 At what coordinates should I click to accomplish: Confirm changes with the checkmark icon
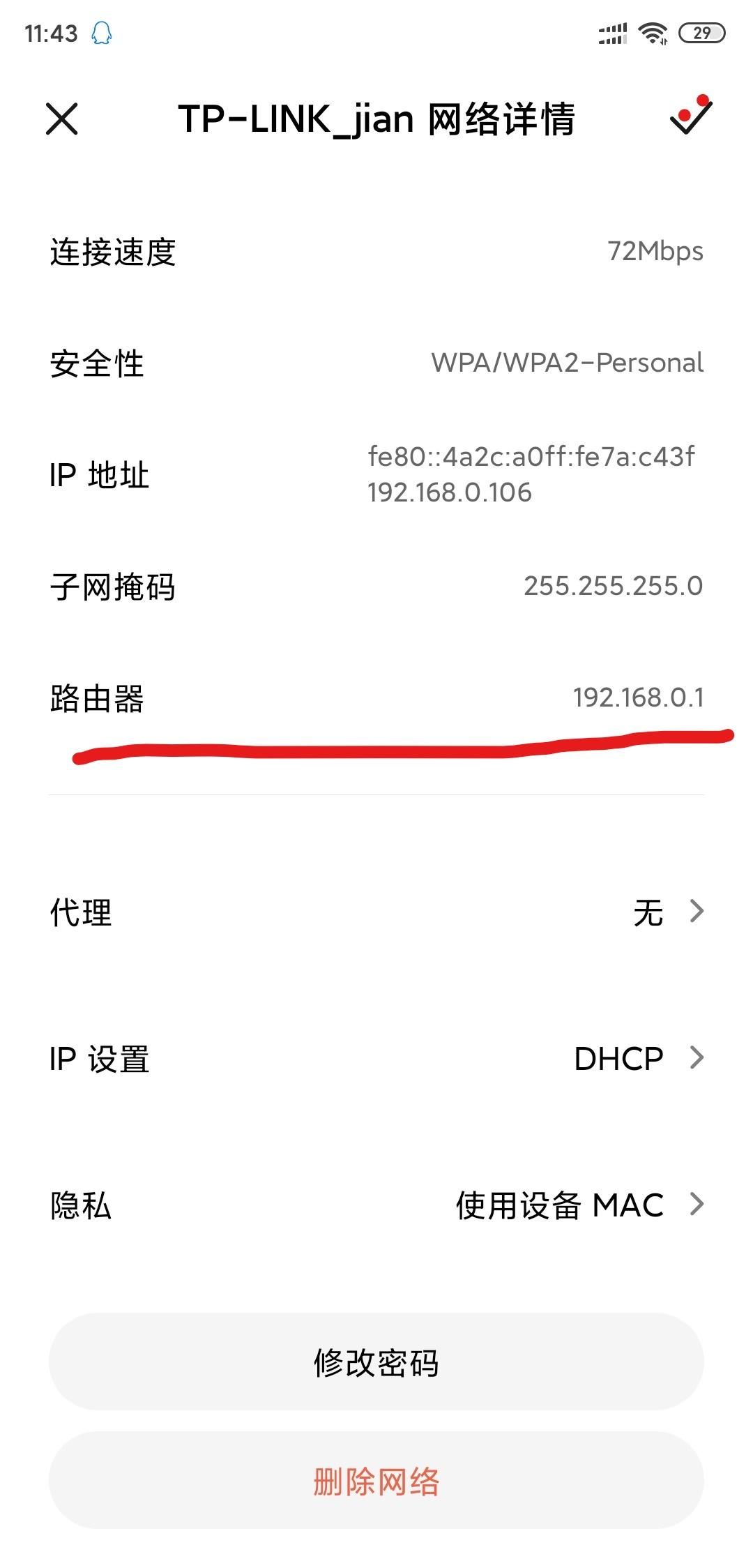tap(690, 116)
